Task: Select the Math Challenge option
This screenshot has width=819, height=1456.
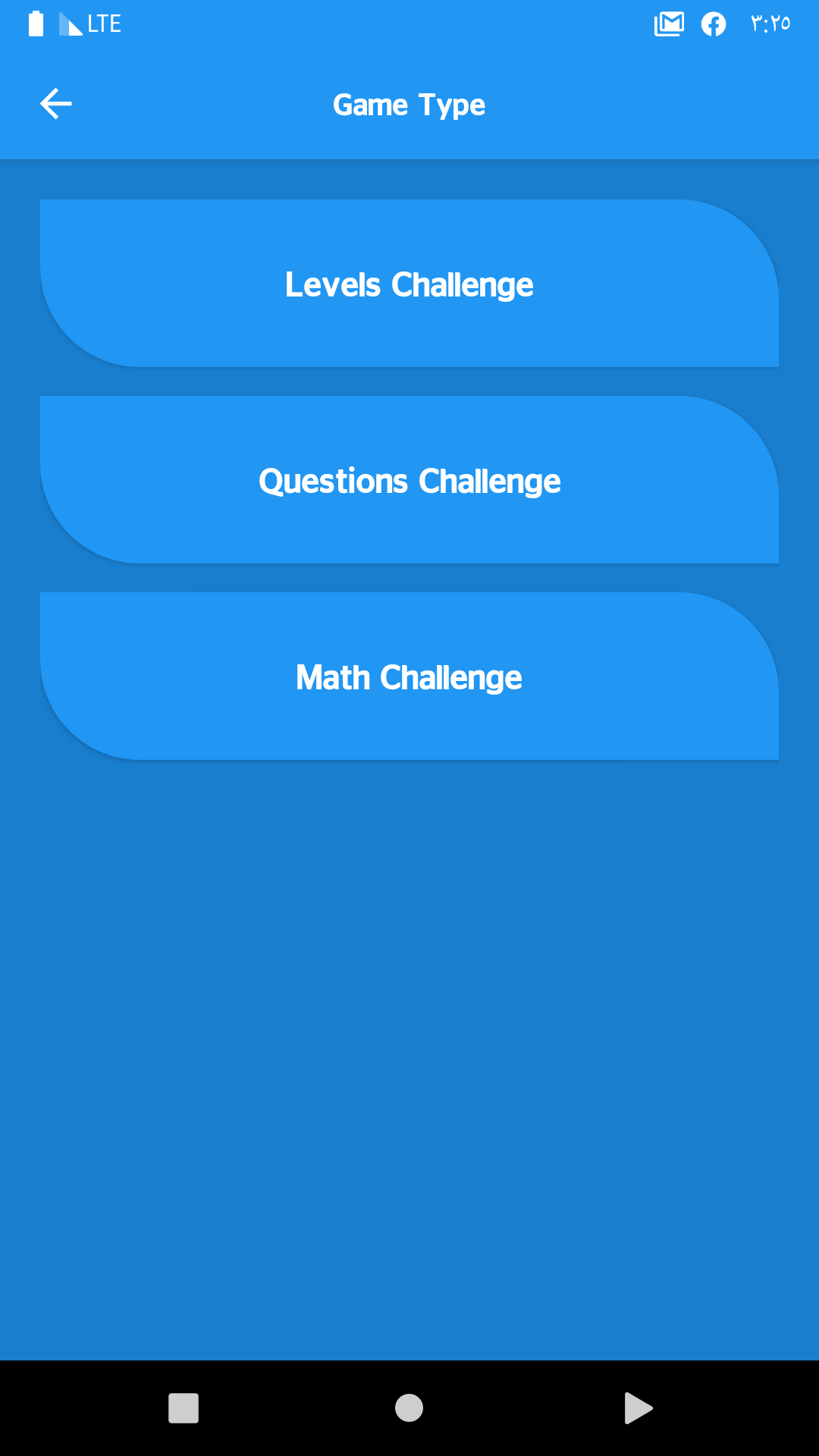Action: (409, 677)
